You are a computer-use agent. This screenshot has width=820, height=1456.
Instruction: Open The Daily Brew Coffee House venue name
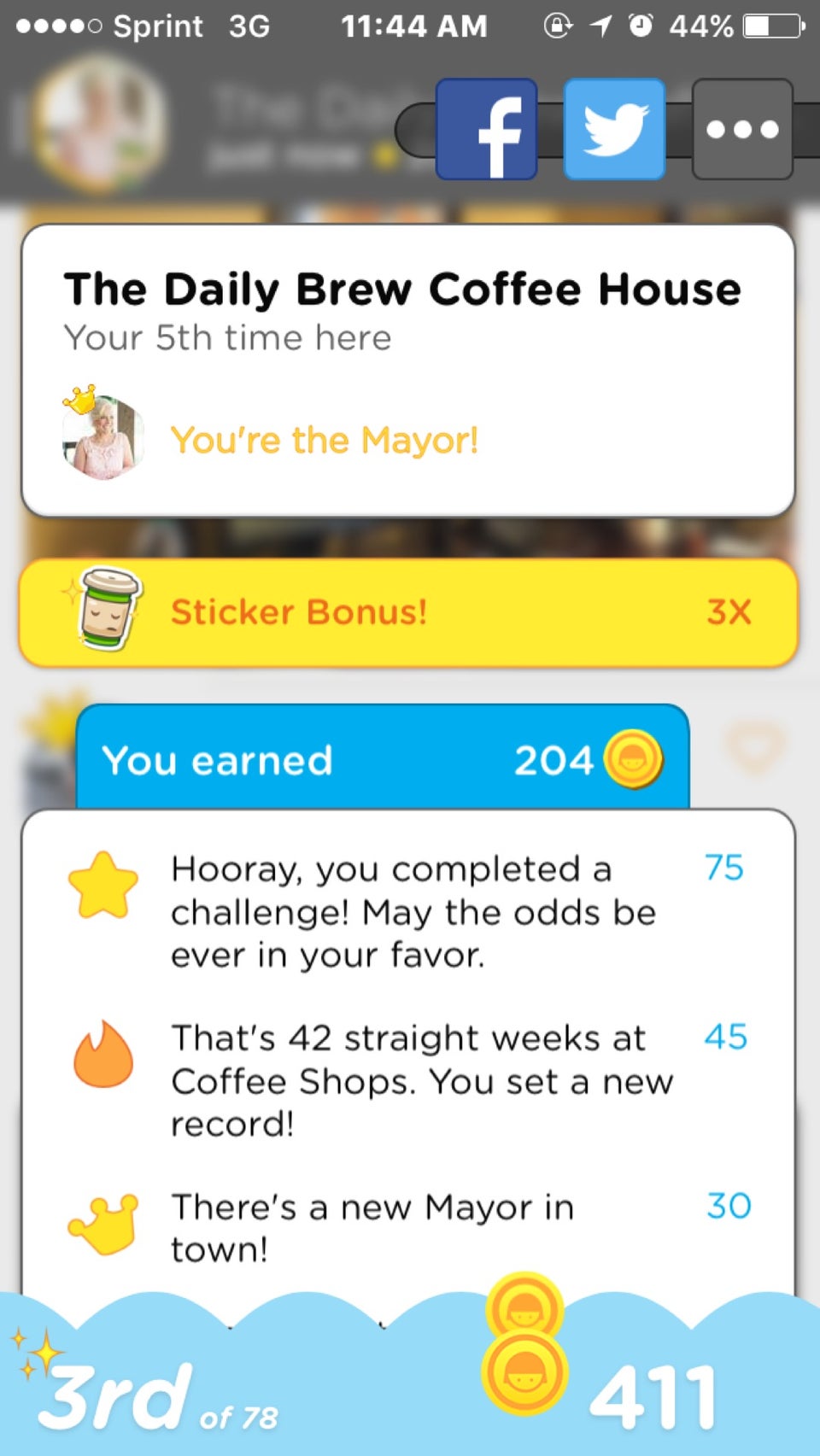(x=401, y=288)
